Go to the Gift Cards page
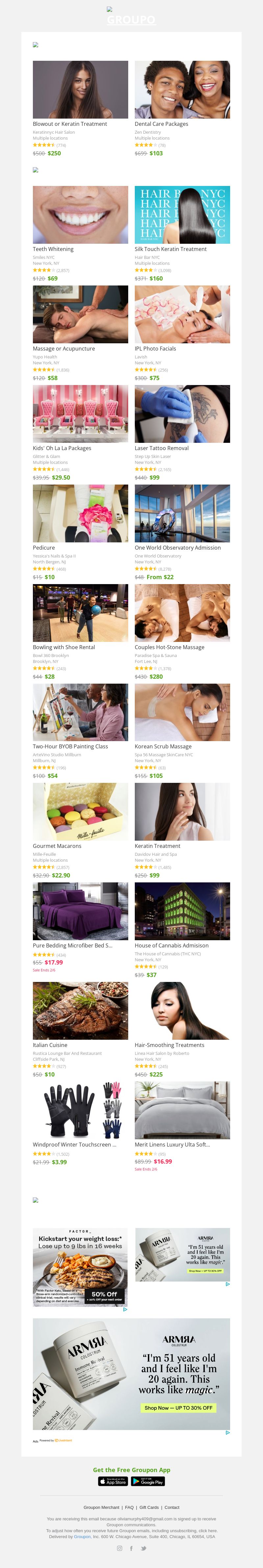The width and height of the screenshot is (263, 1568). tap(149, 1507)
